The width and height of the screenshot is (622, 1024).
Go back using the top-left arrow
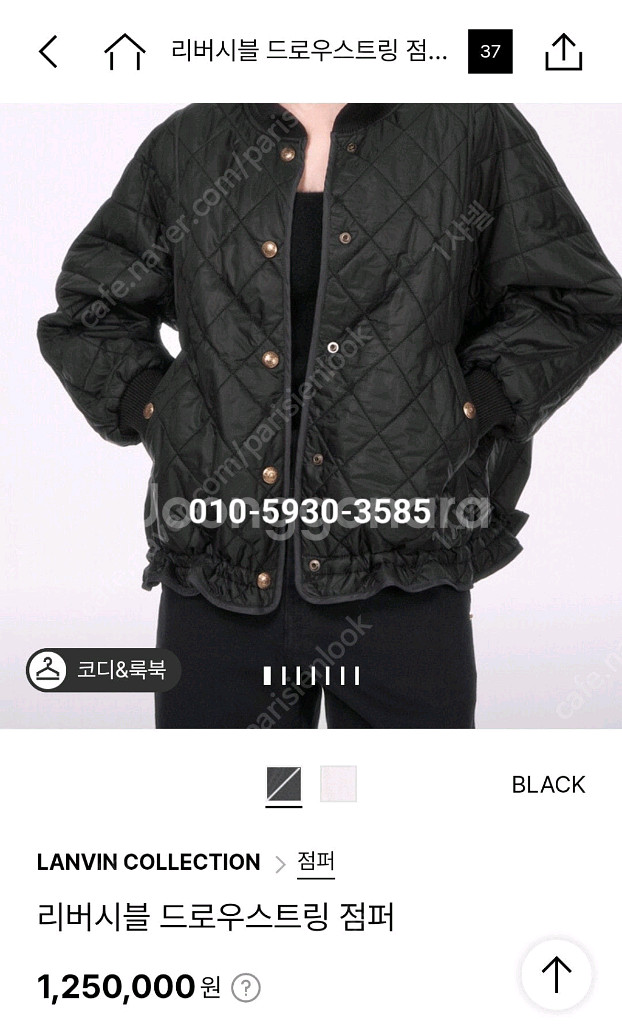49,52
